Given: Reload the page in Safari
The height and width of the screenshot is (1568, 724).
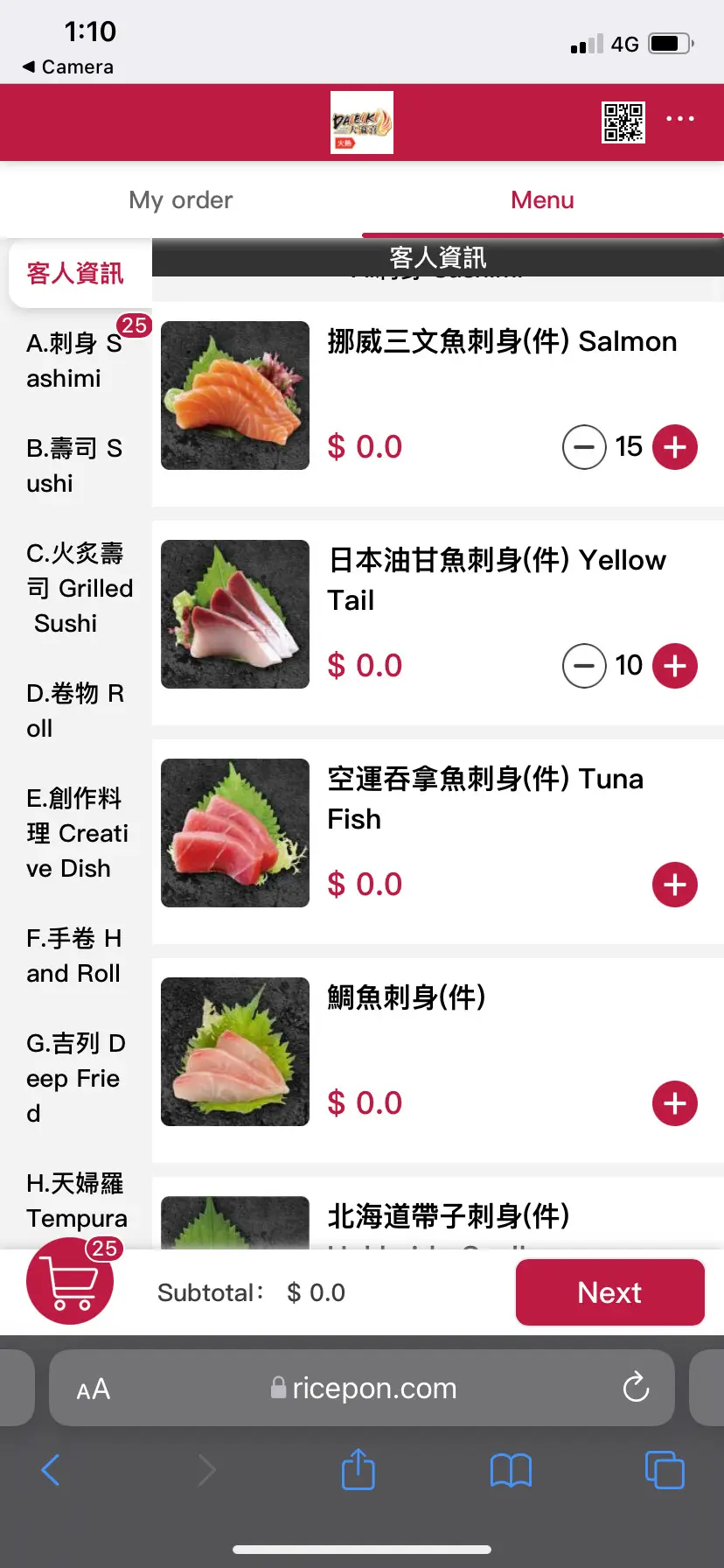Looking at the screenshot, I should [636, 1388].
